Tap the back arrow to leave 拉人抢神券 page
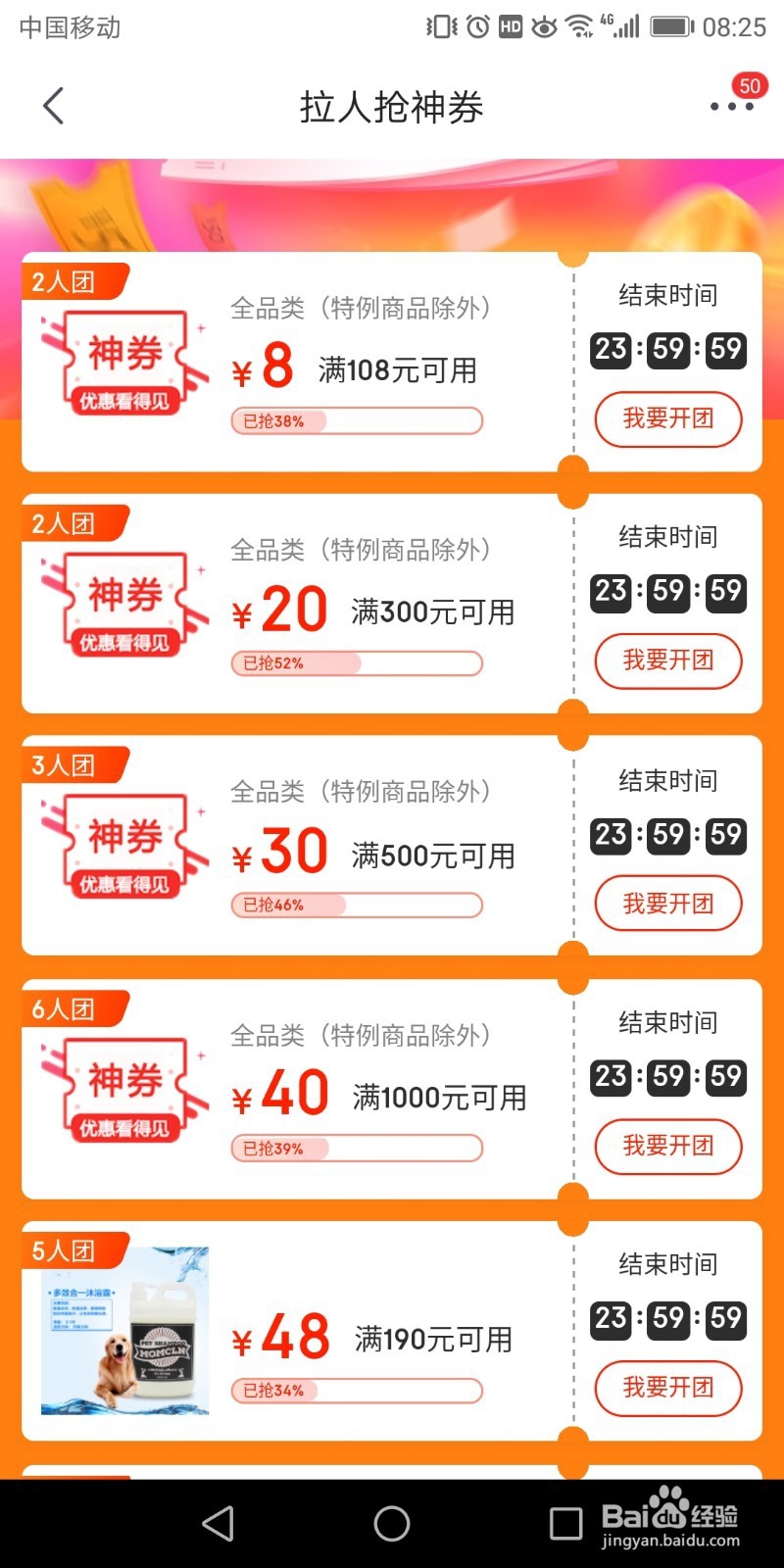The height and width of the screenshot is (1568, 784). point(53,105)
